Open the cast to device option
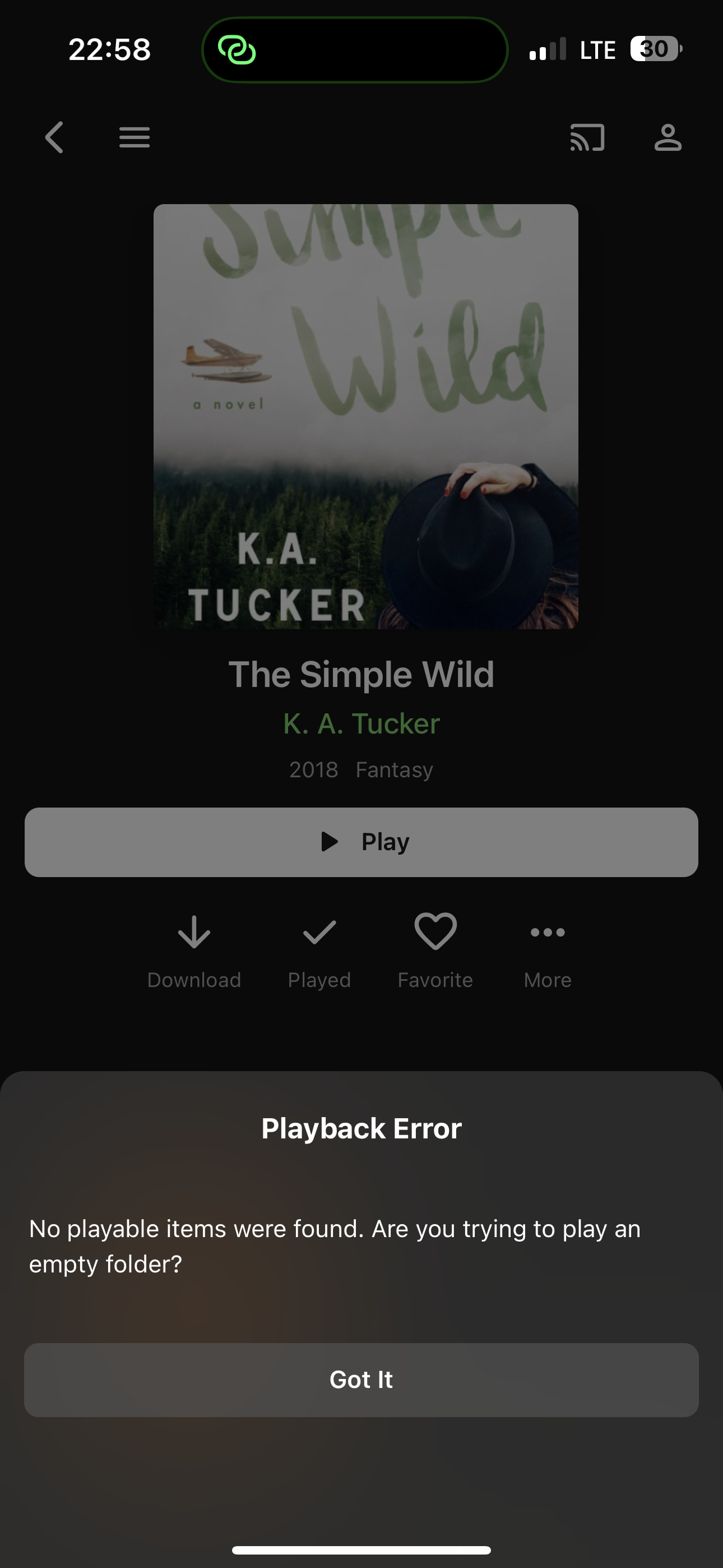Screen dimensions: 723x1568 click(587, 137)
